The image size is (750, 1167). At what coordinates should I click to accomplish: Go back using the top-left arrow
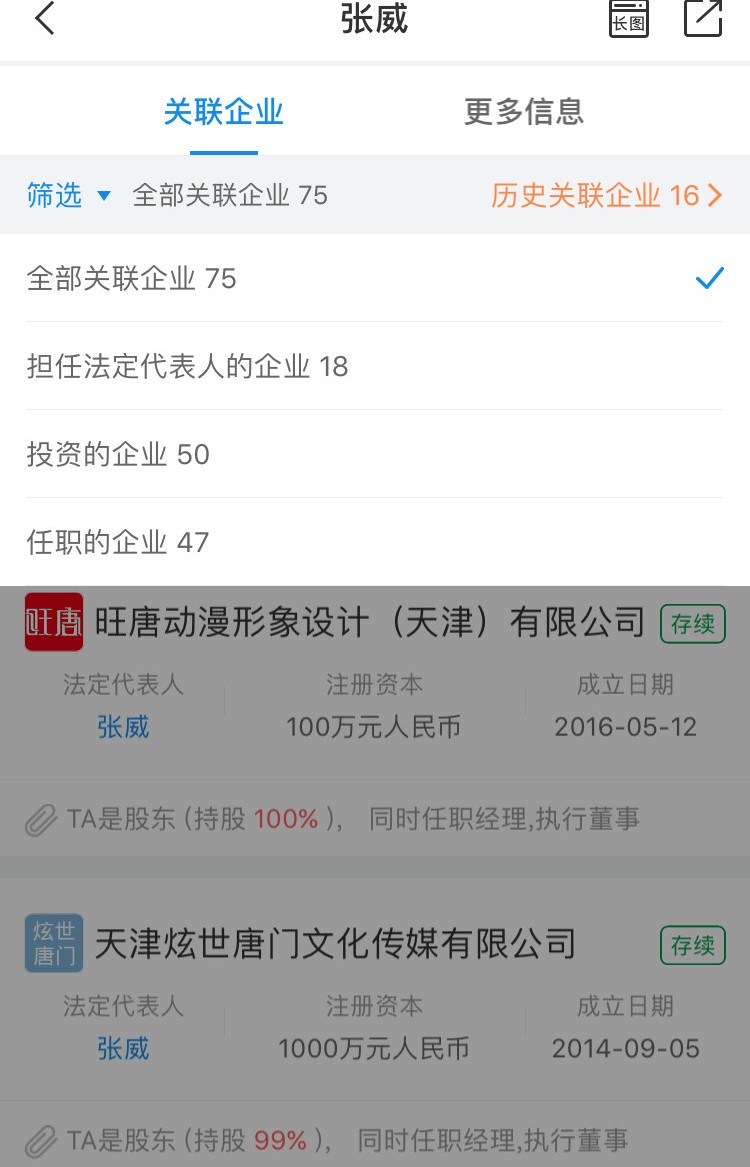point(44,19)
